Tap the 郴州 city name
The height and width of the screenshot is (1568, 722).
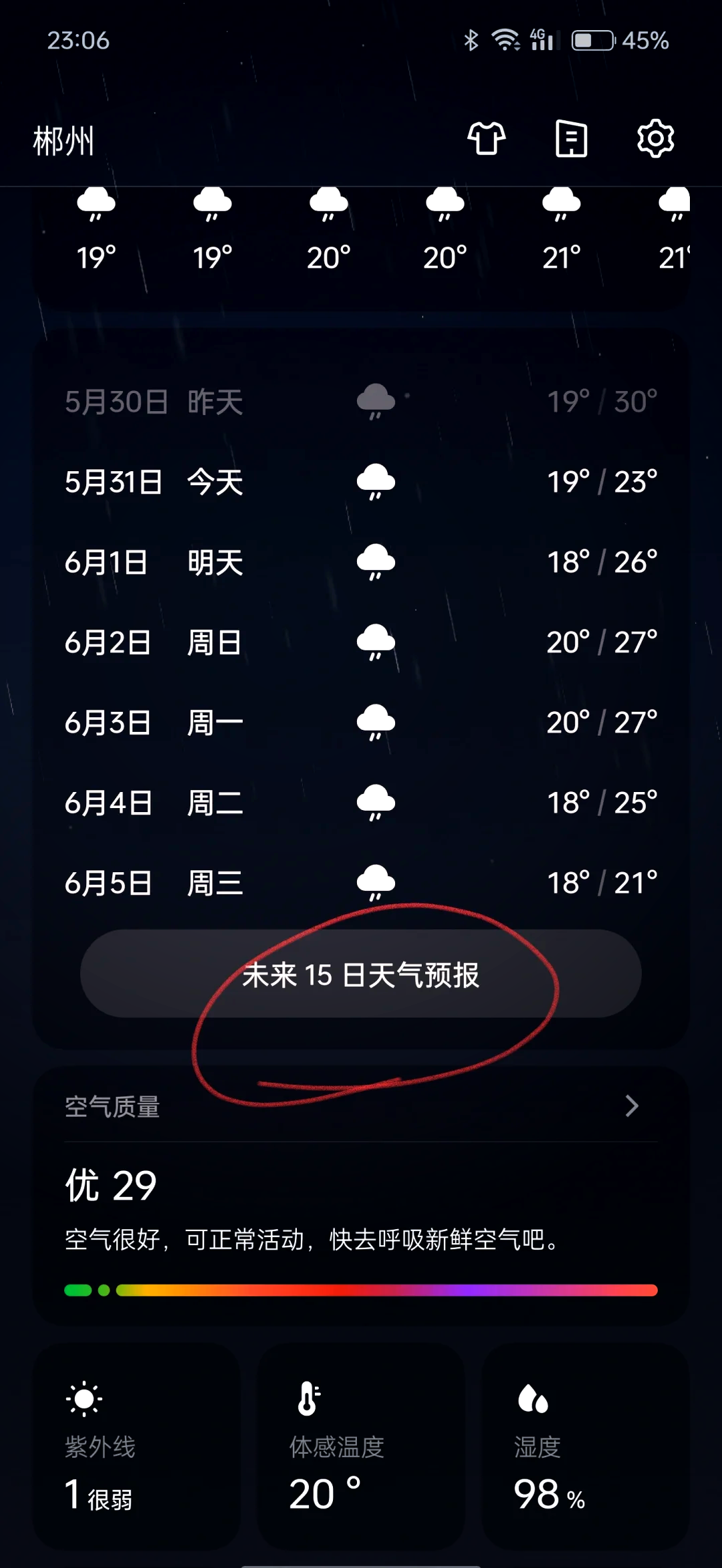tap(64, 141)
